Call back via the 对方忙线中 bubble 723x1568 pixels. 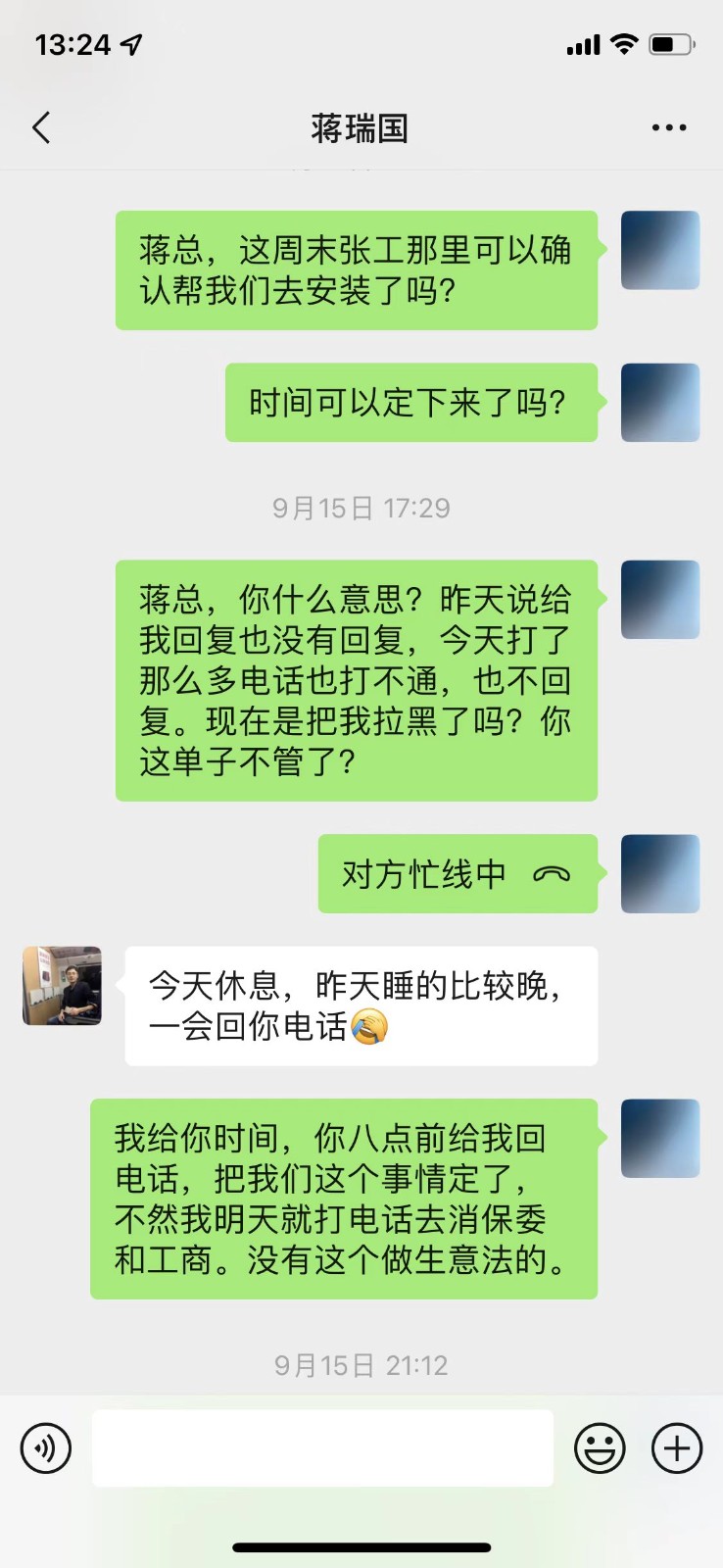click(457, 873)
